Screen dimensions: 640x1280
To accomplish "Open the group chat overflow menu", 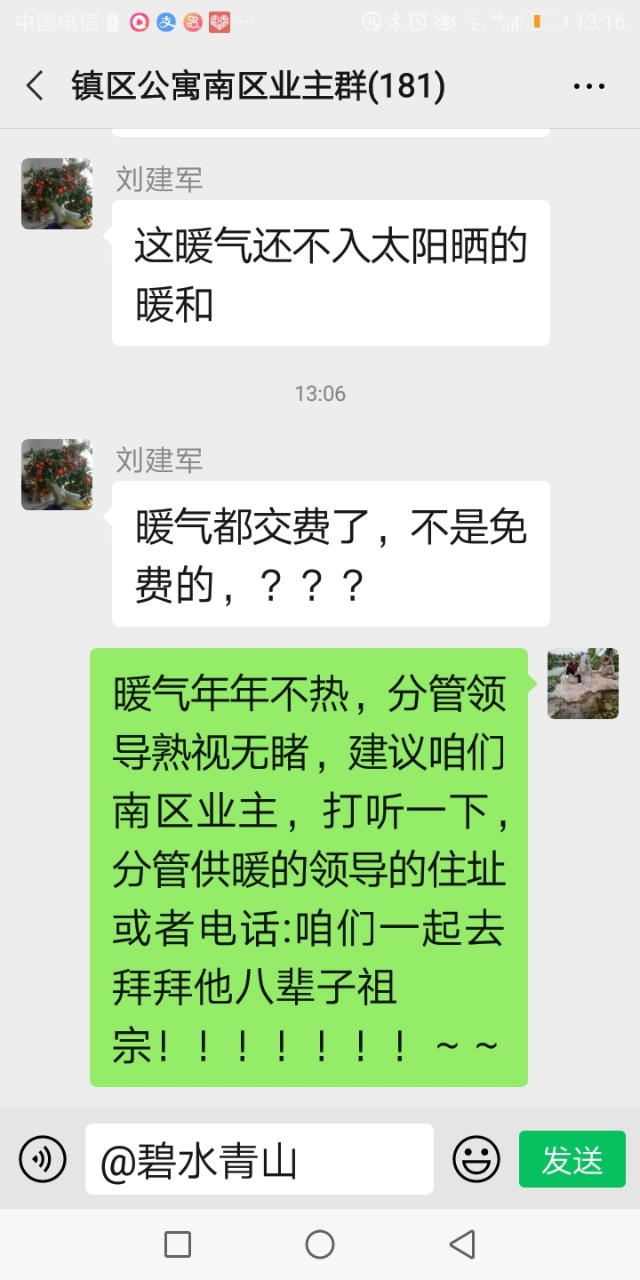I will [589, 87].
